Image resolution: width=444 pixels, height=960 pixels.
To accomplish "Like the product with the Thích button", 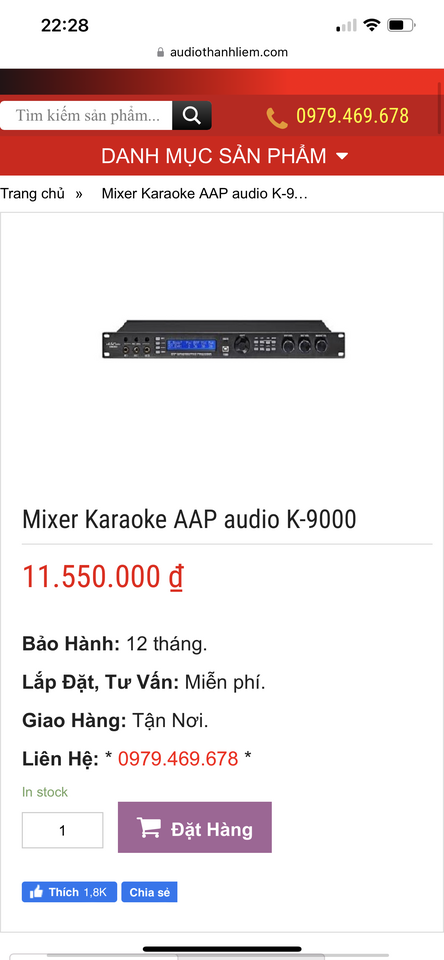I will (69, 892).
